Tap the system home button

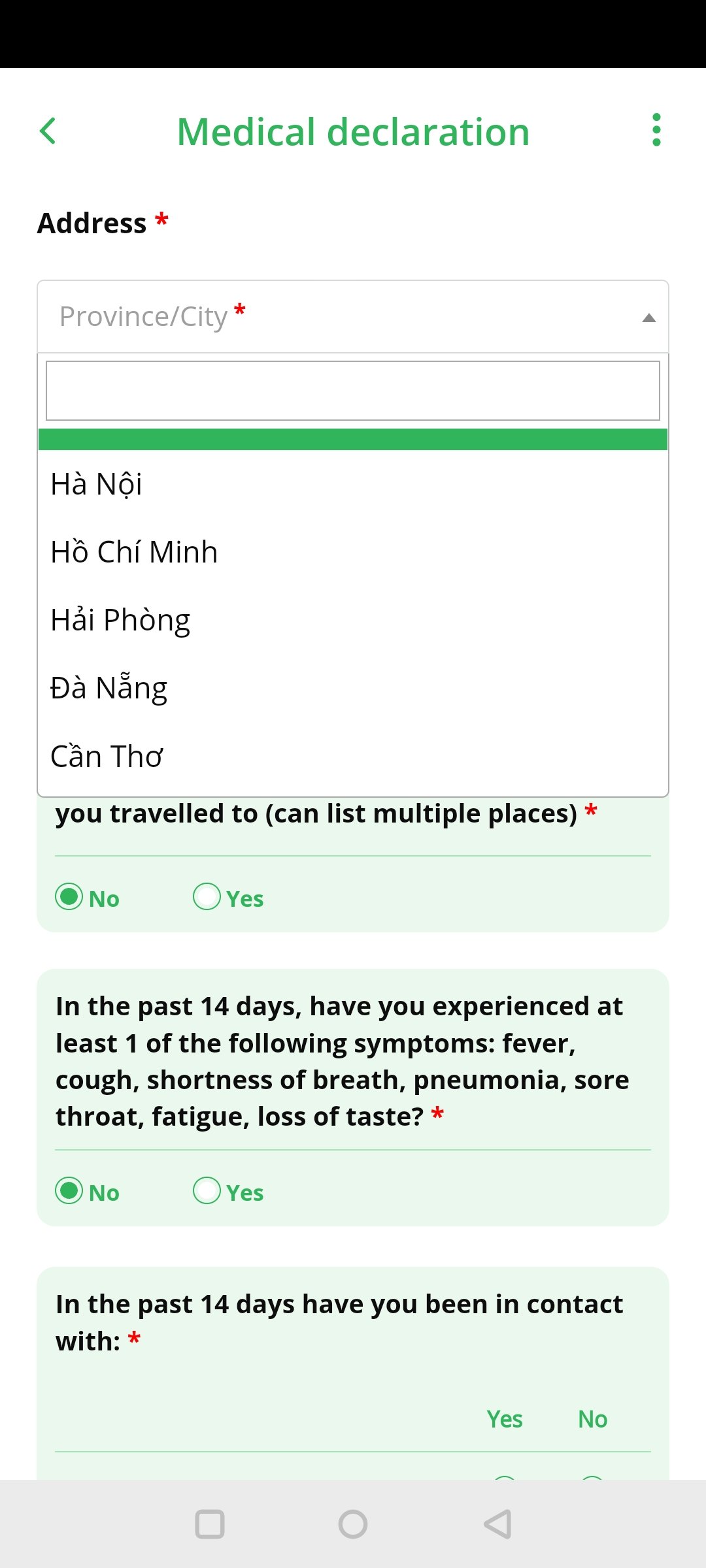coord(353,1524)
